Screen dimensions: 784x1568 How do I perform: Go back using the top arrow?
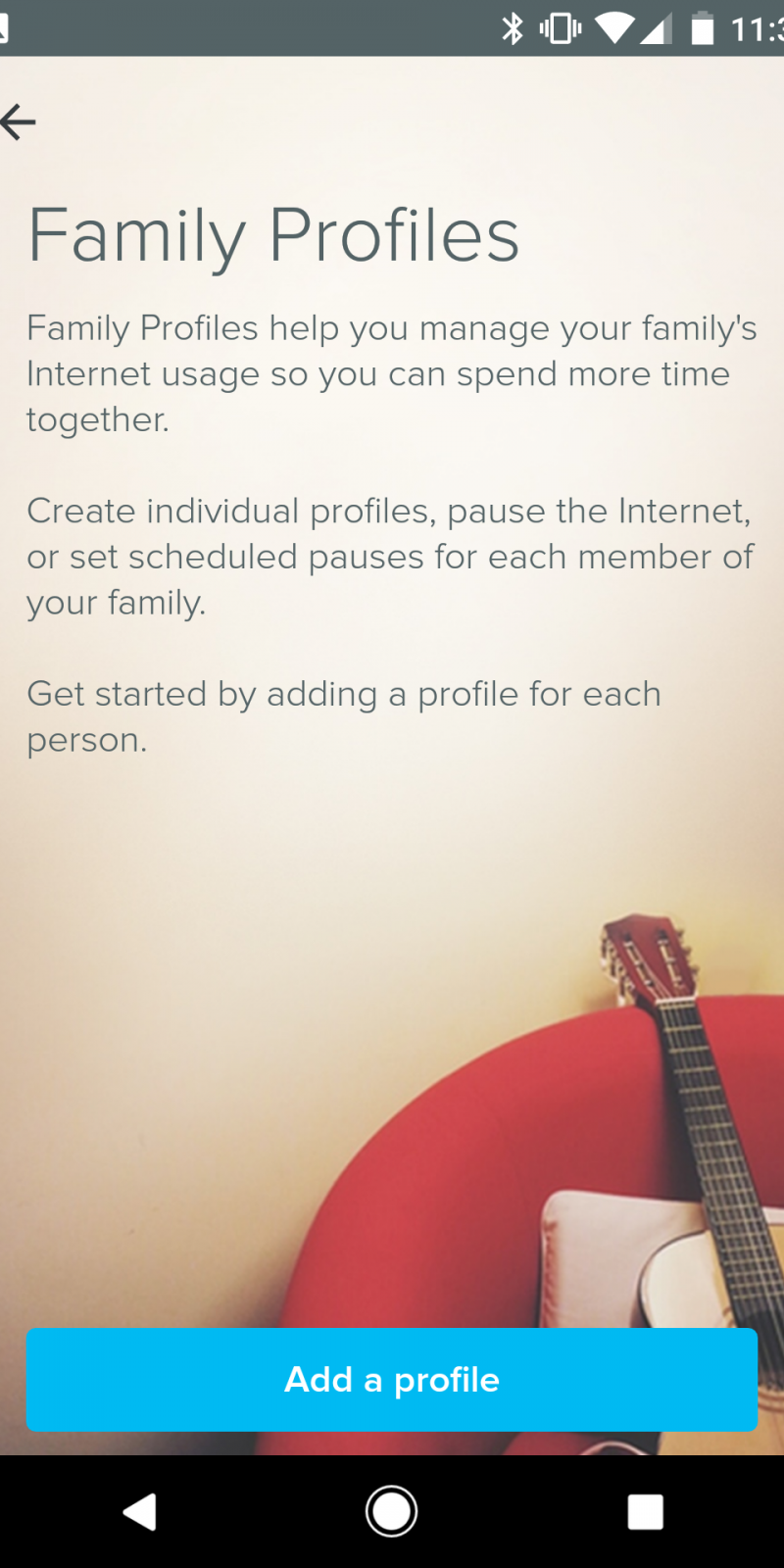(18, 122)
